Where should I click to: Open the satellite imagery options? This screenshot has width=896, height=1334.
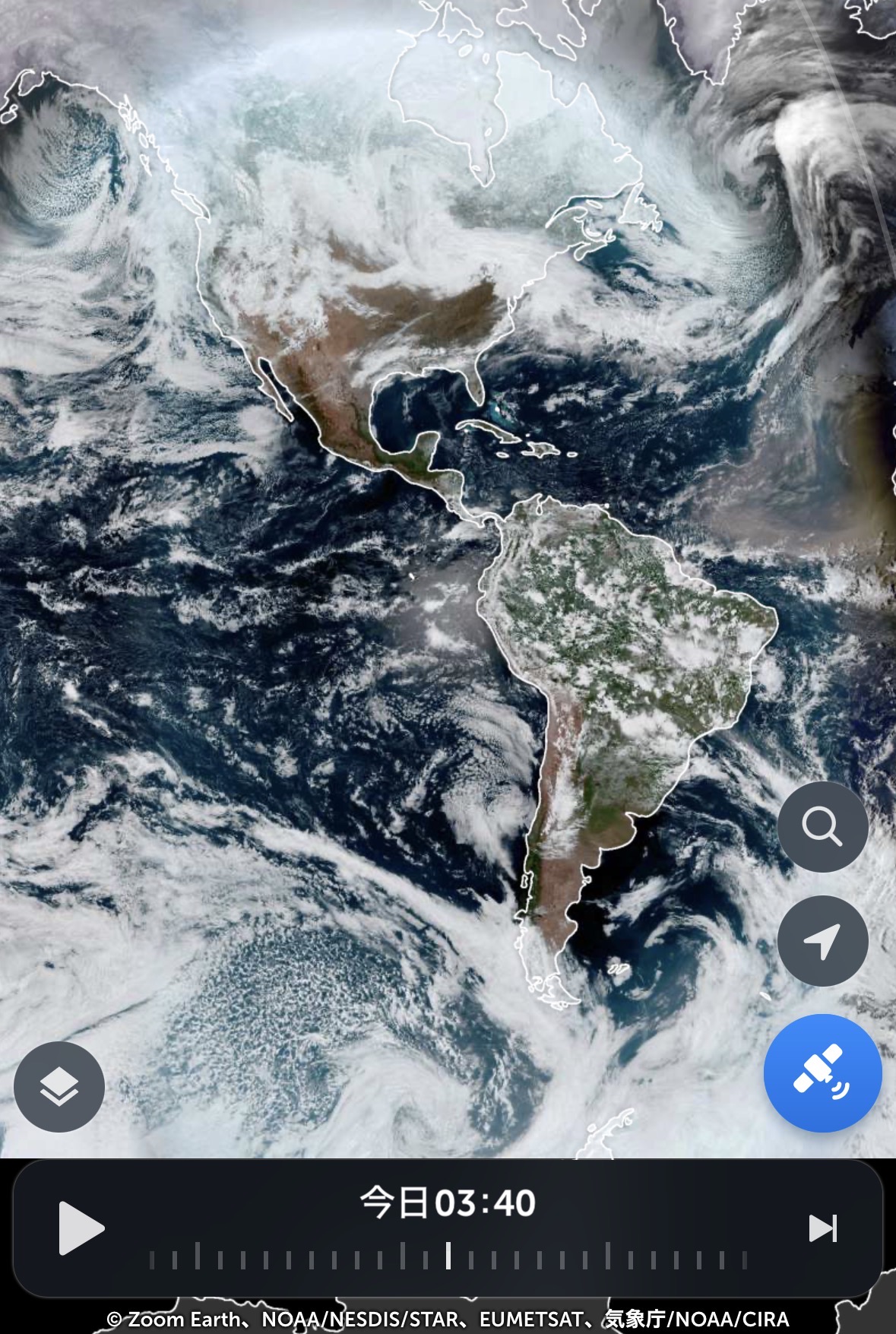[x=822, y=1073]
